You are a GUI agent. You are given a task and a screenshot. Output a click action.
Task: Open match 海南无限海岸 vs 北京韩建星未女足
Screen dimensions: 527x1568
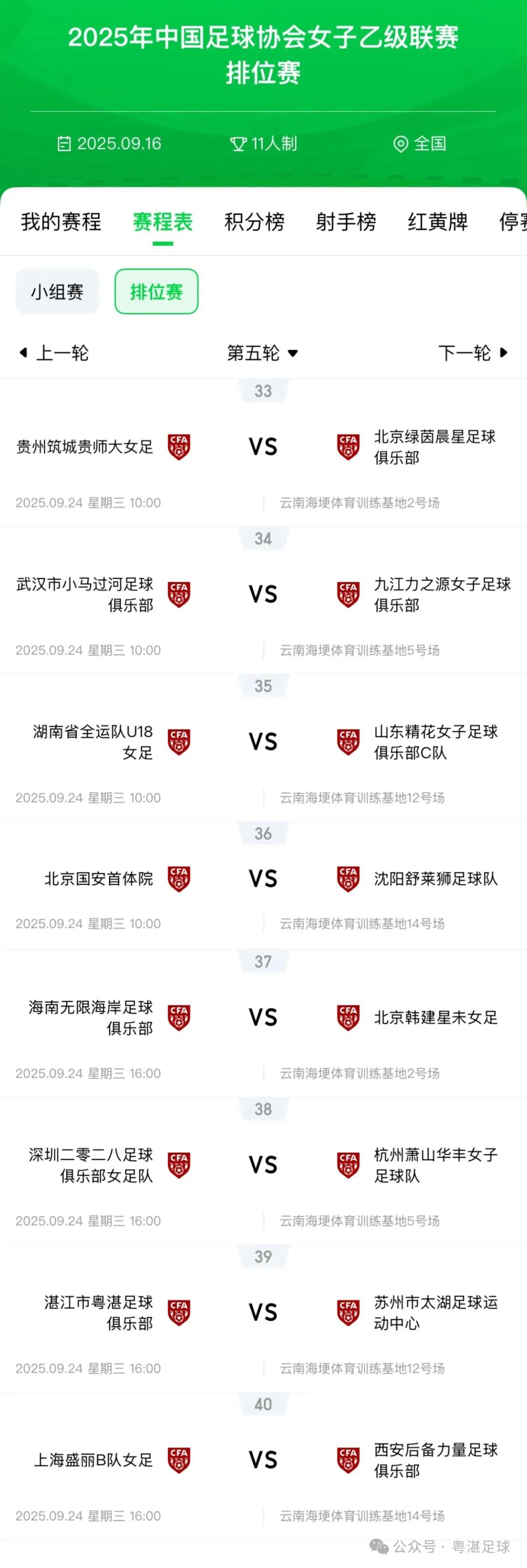263,1017
